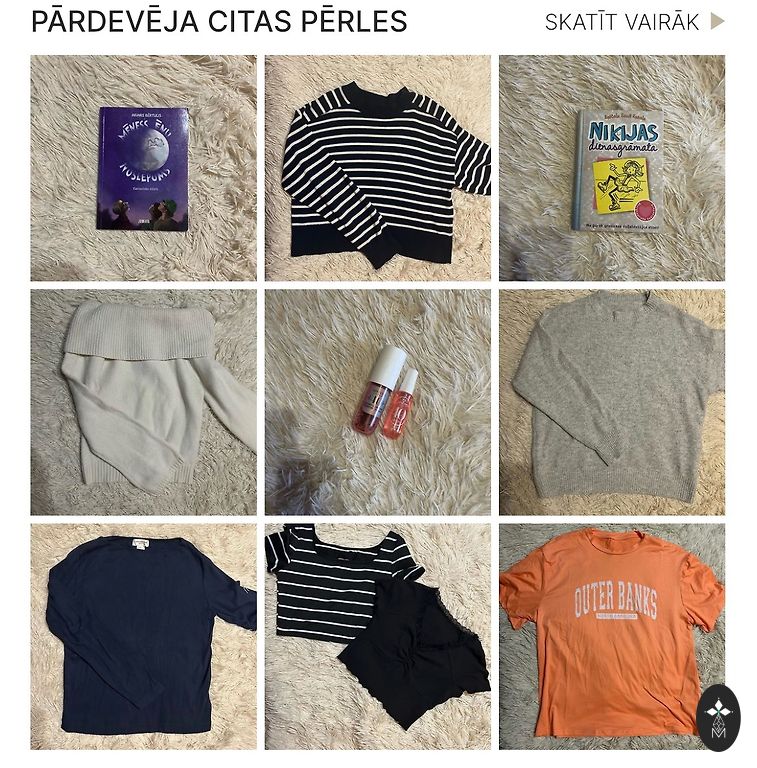The height and width of the screenshot is (768, 757).
Task: Open the striped and black crop tops listing
Action: pyautogui.click(x=377, y=636)
